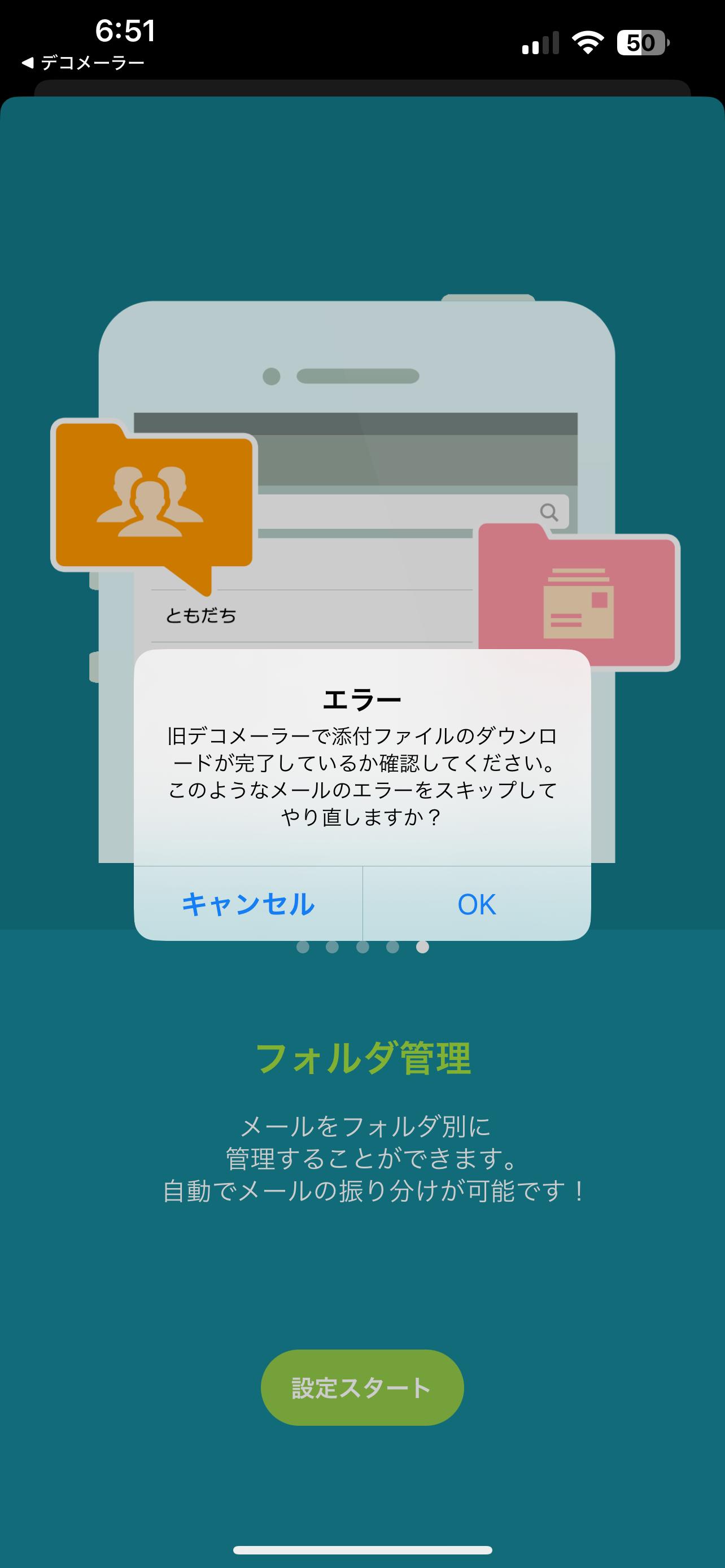Tap キャンセル in the error dialog
The width and height of the screenshot is (725, 1568).
pos(248,904)
